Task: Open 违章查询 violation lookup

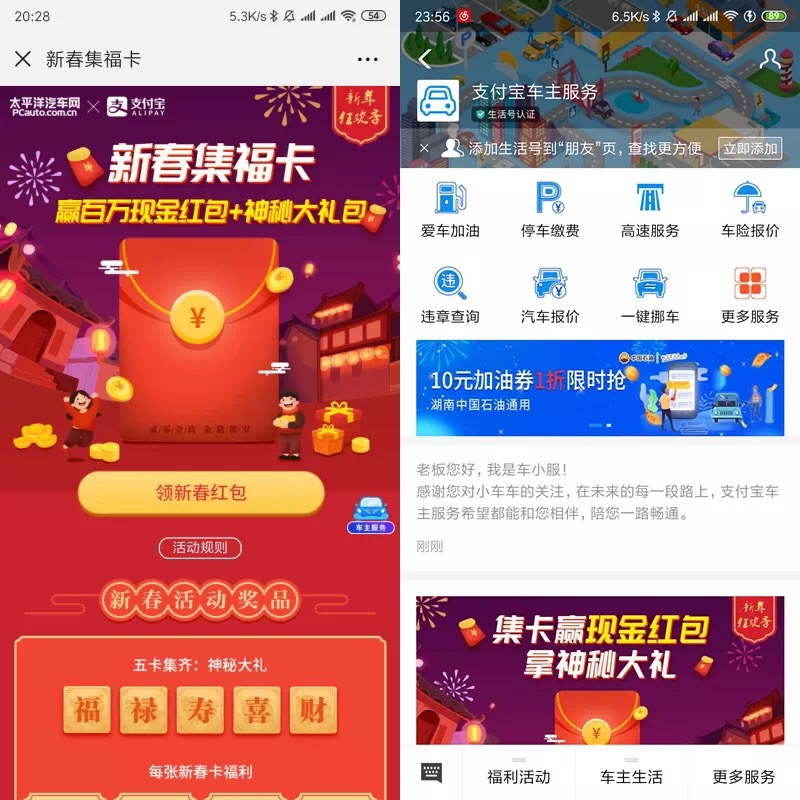Action: point(450,295)
